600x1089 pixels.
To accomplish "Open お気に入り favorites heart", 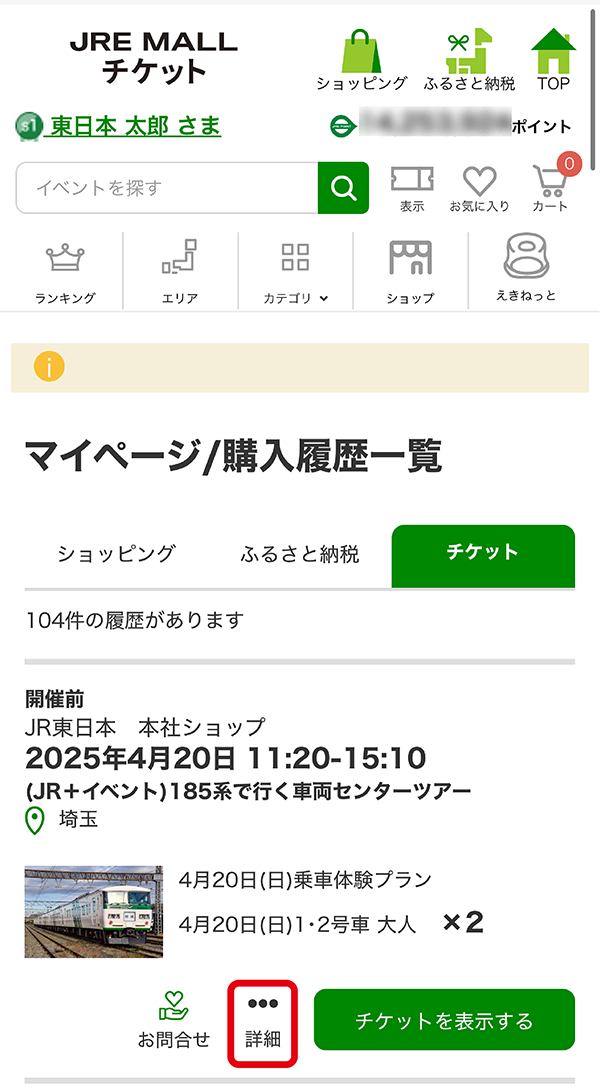I will tap(479, 189).
